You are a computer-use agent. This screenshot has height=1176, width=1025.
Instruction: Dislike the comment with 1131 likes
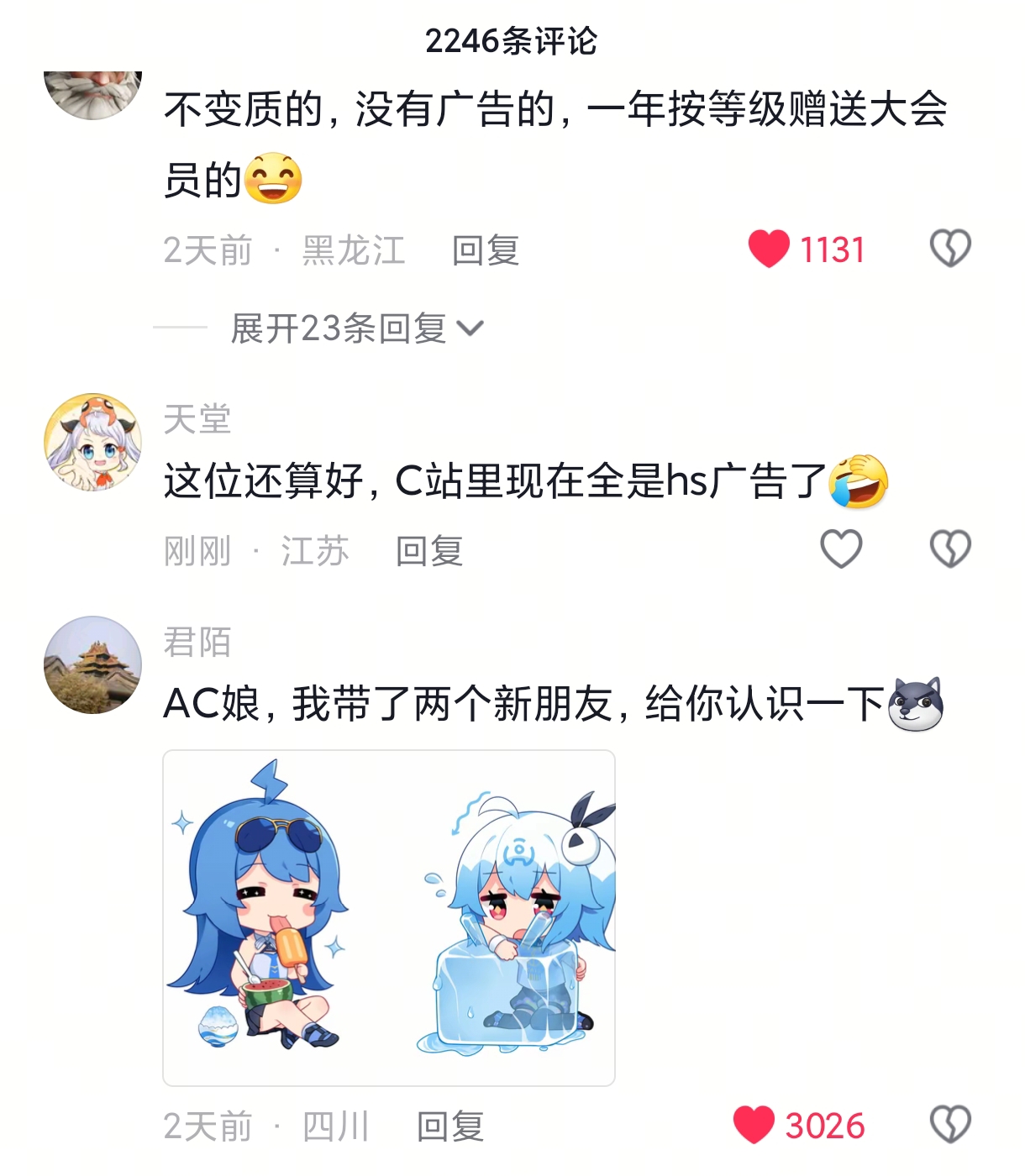(950, 249)
